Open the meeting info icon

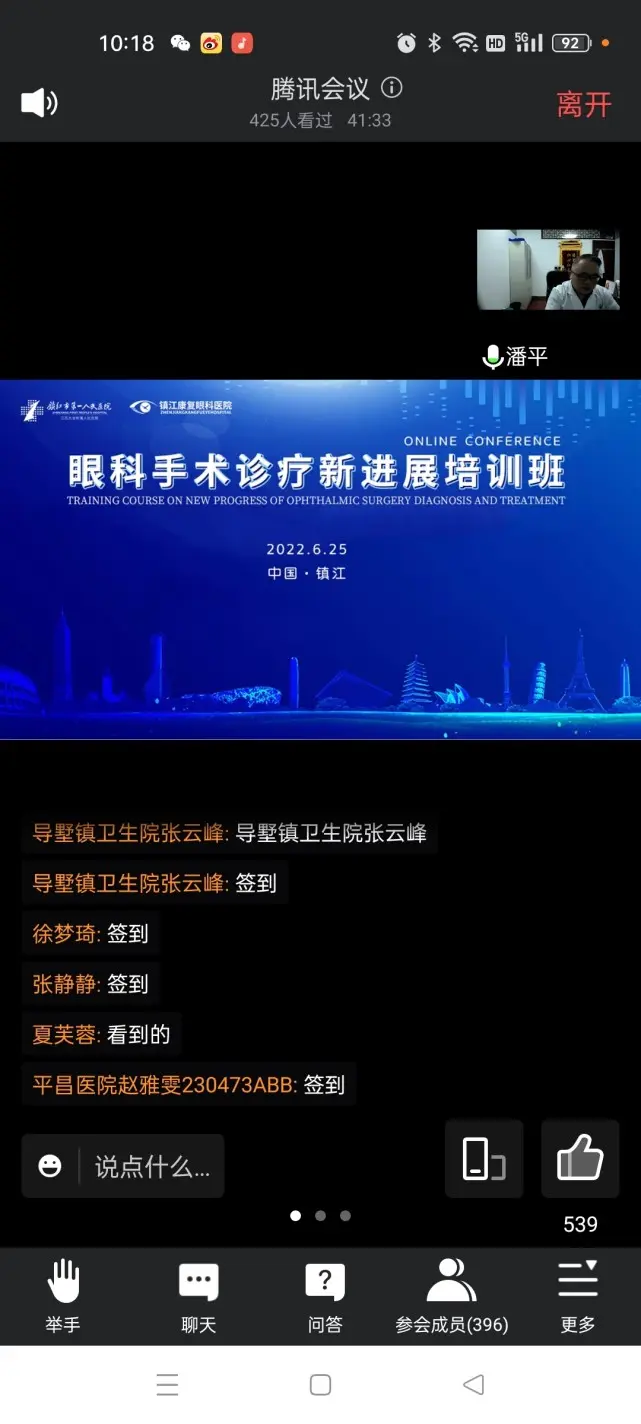pyautogui.click(x=392, y=88)
